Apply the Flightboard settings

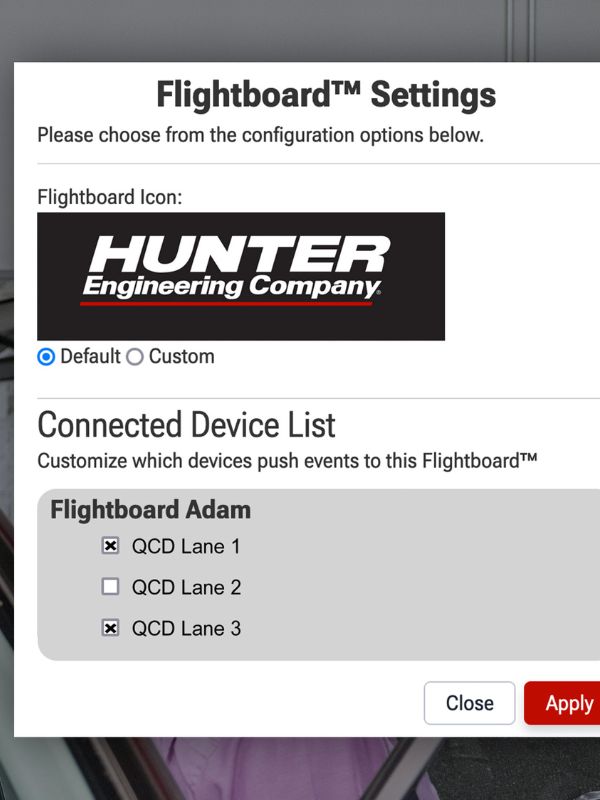tap(567, 703)
